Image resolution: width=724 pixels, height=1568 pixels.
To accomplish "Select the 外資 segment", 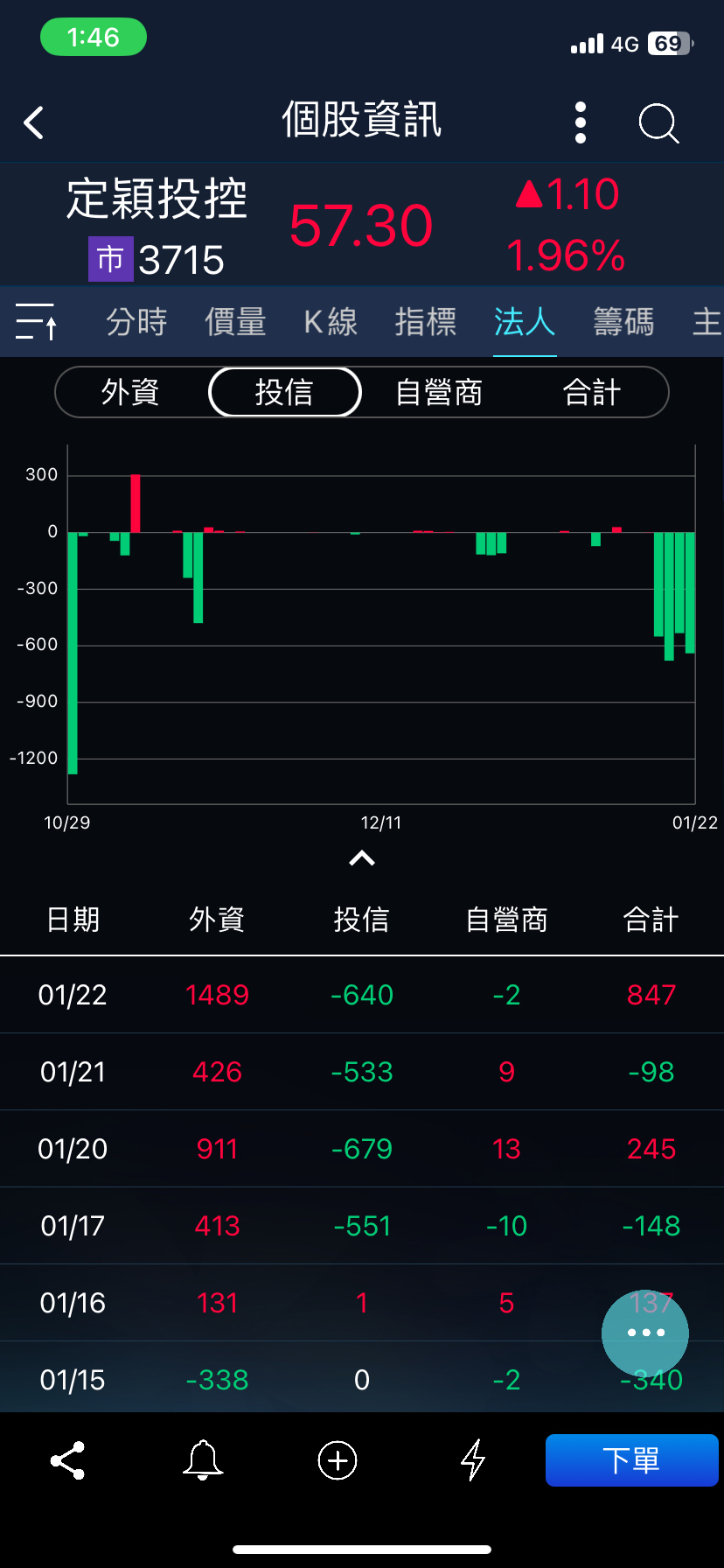I will click(x=131, y=392).
